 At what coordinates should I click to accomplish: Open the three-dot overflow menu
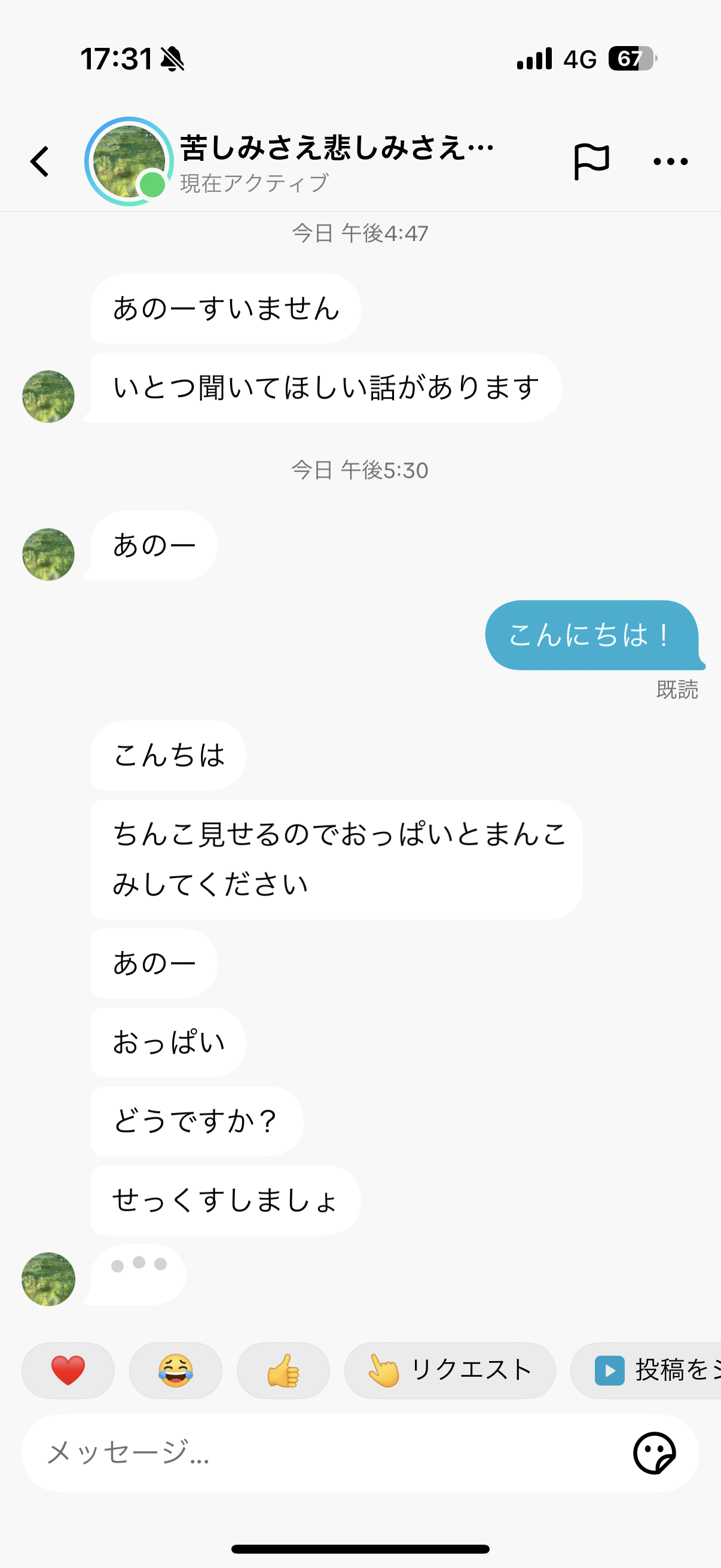pos(670,162)
